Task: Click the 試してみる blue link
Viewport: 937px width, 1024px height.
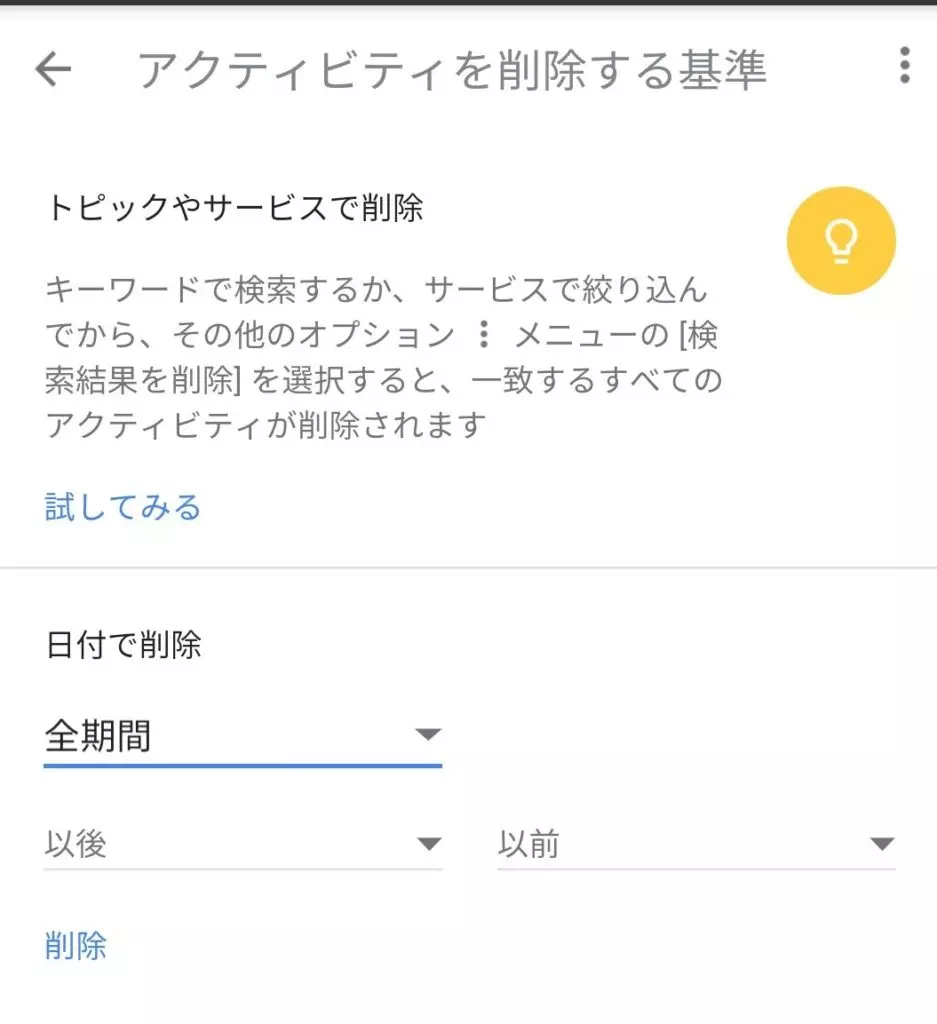Action: [x=120, y=507]
